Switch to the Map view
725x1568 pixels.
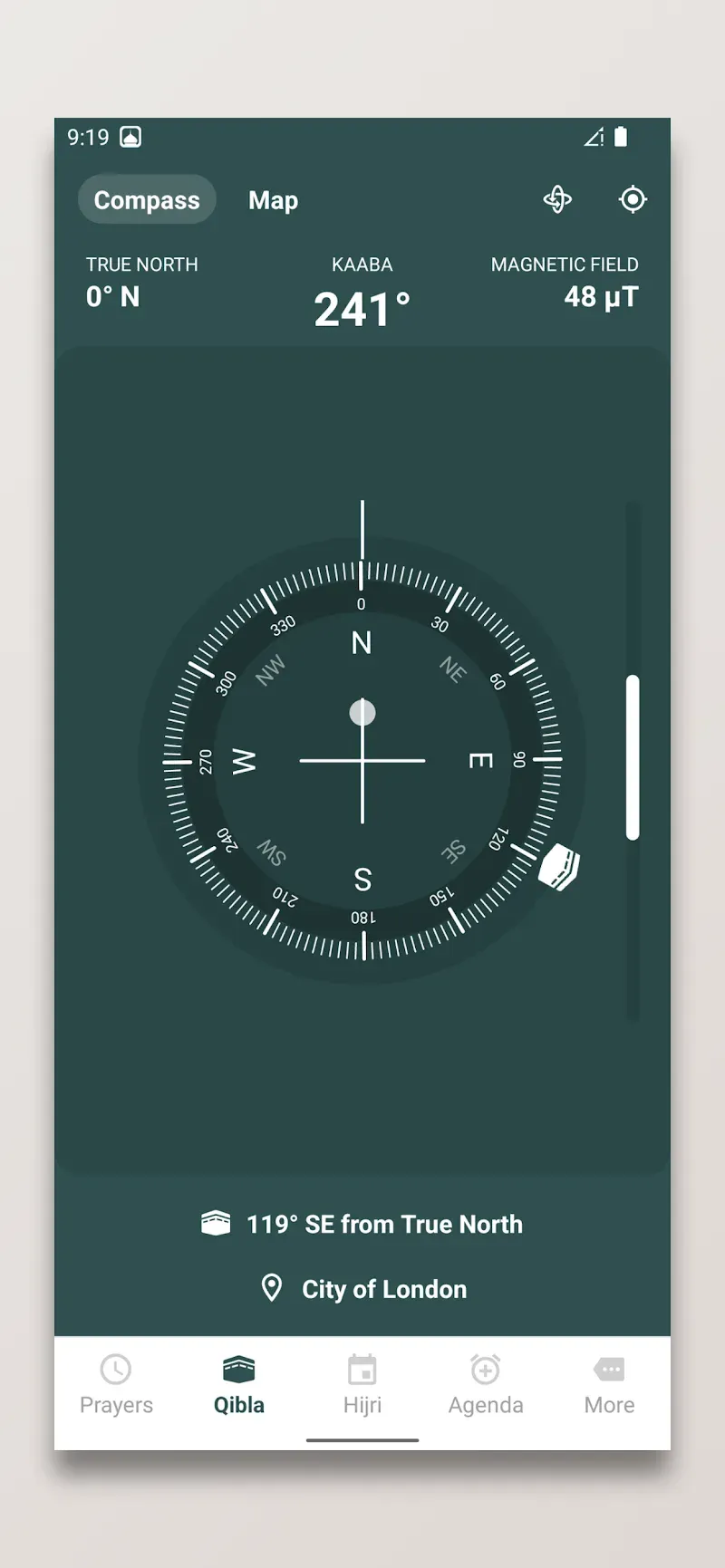pos(273,200)
